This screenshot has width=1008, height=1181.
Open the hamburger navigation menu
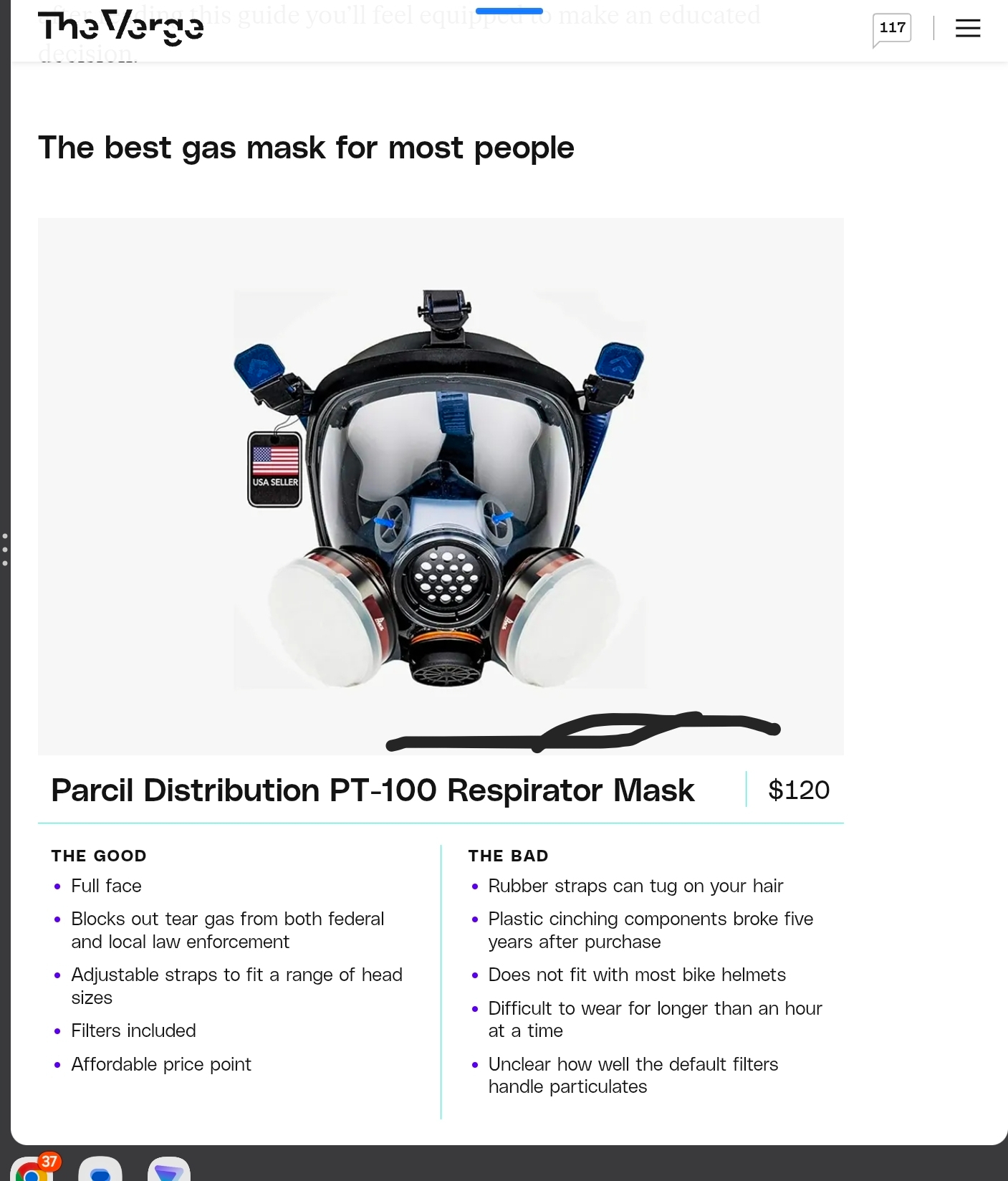tap(967, 29)
